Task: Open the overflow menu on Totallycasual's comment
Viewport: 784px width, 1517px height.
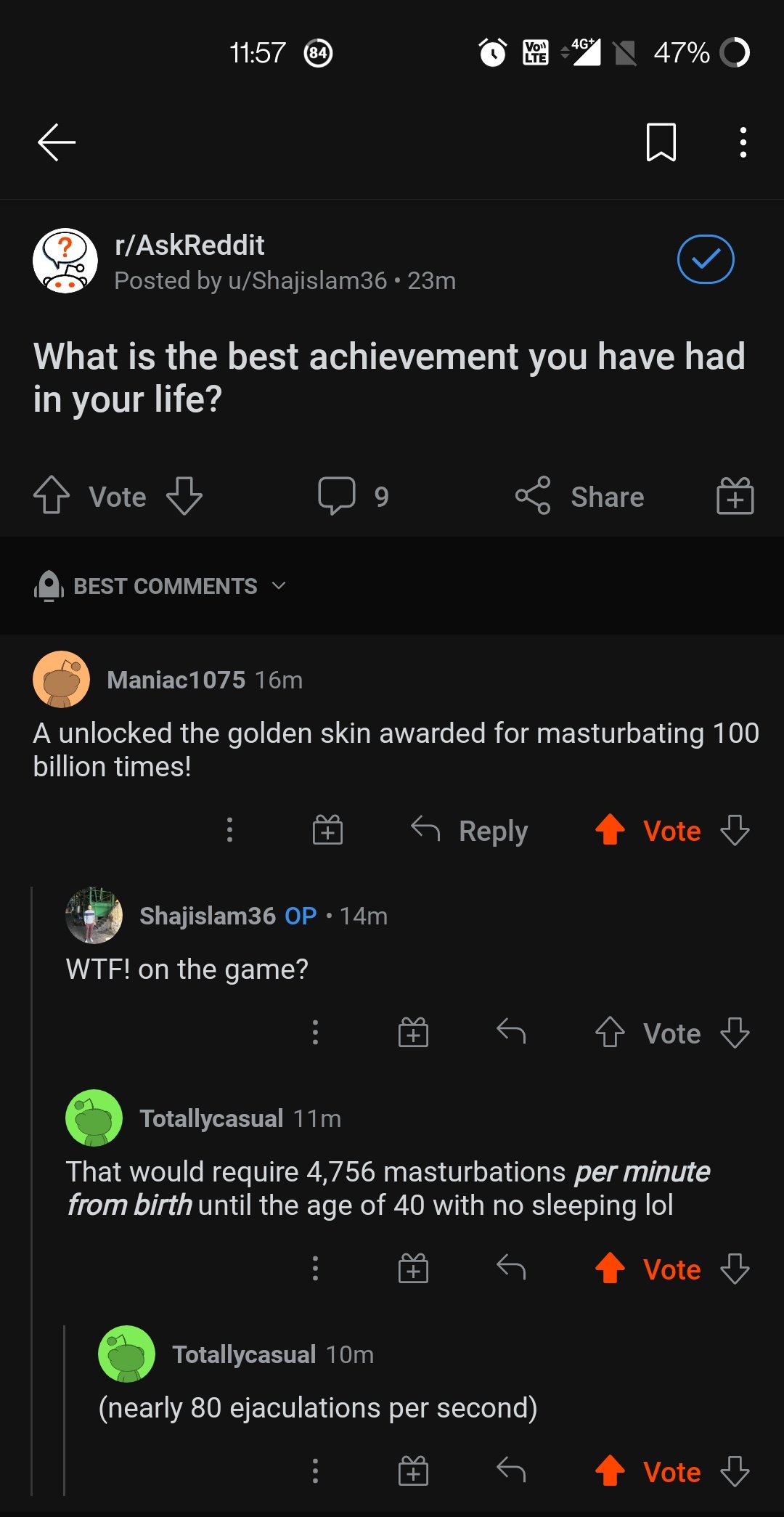Action: click(x=315, y=1269)
